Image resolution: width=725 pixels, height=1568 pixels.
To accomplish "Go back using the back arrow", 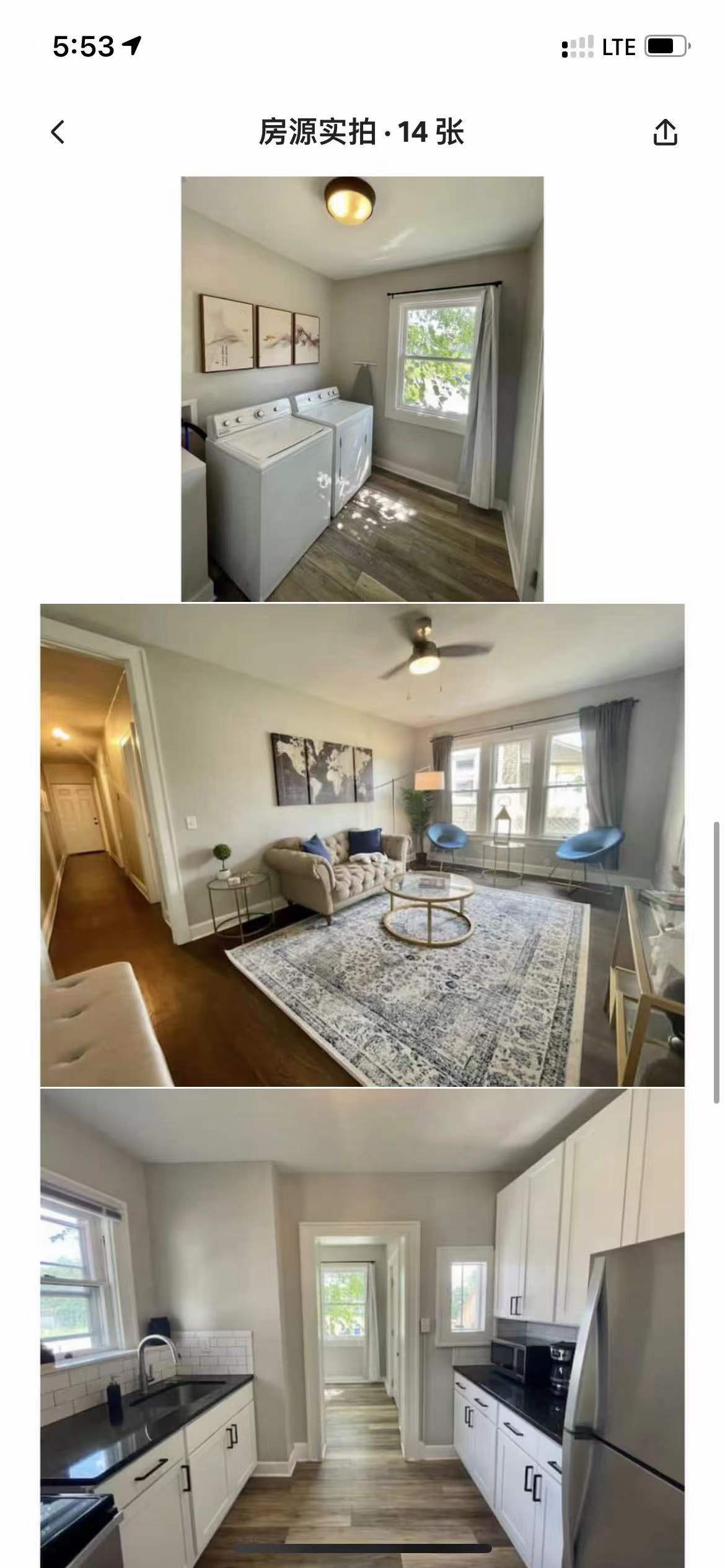I will 58,132.
